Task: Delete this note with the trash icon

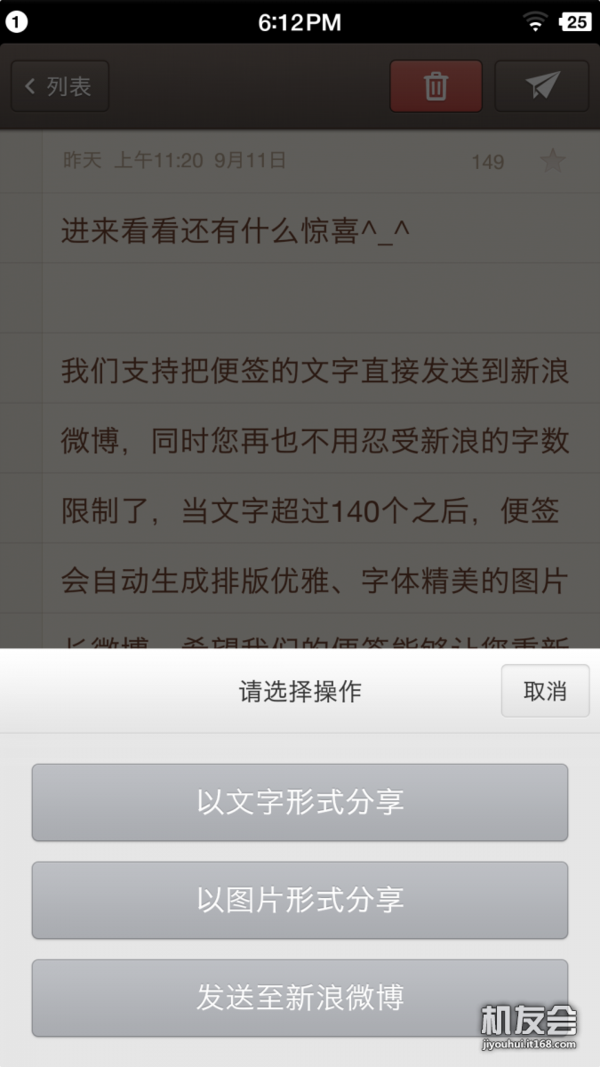Action: pyautogui.click(x=436, y=87)
